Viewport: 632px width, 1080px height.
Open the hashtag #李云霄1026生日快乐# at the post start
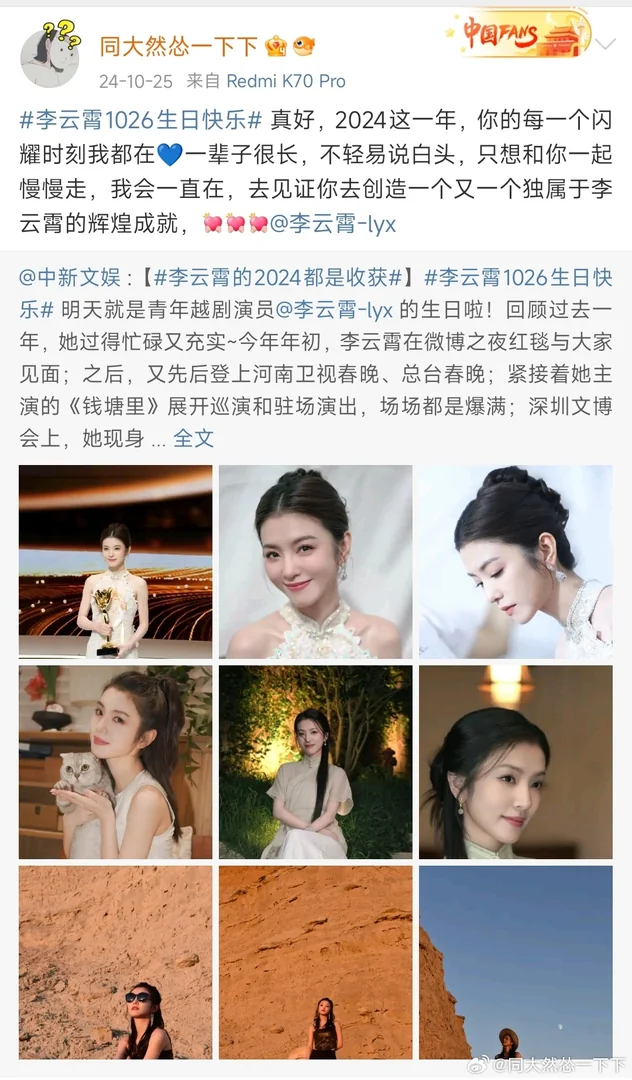tap(141, 121)
